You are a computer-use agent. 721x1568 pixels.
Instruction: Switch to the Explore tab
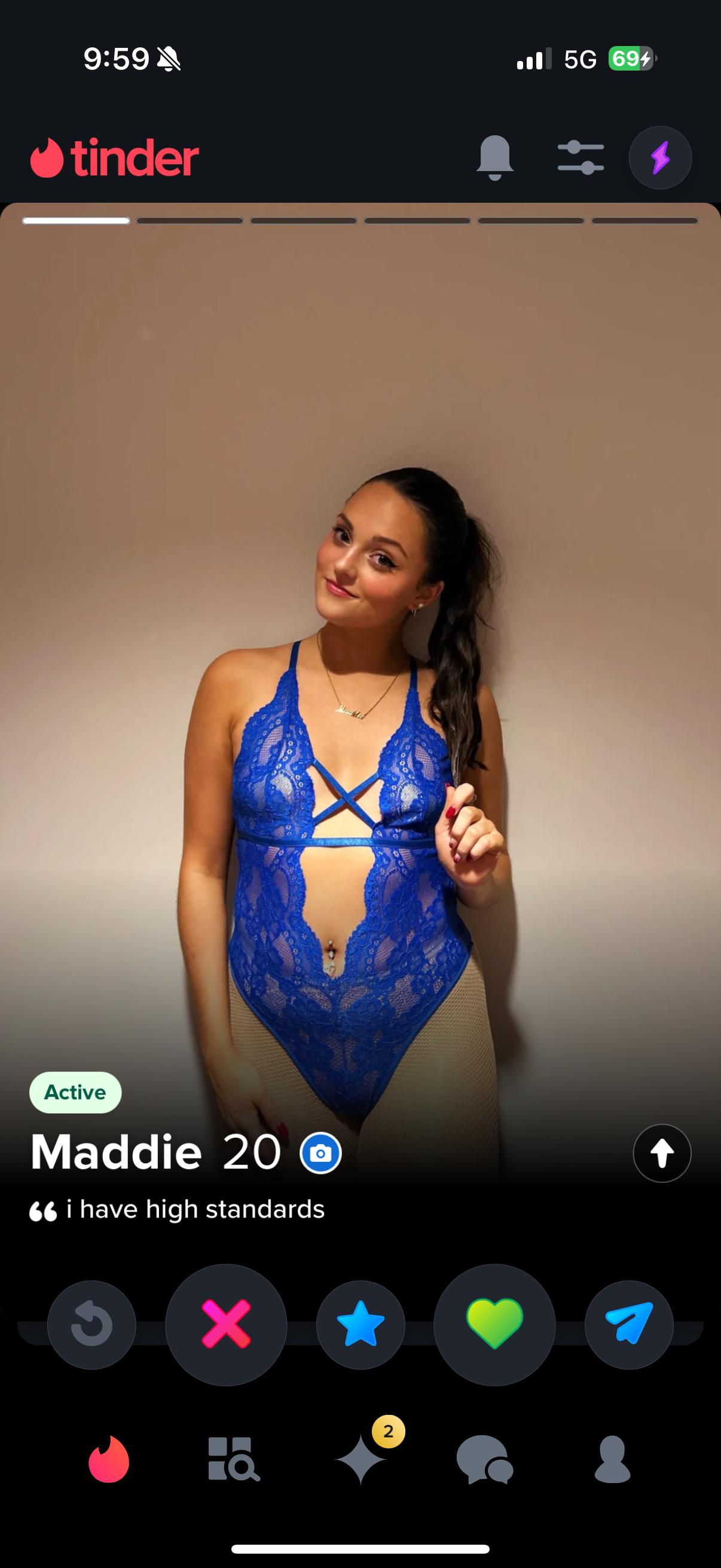[x=233, y=1460]
